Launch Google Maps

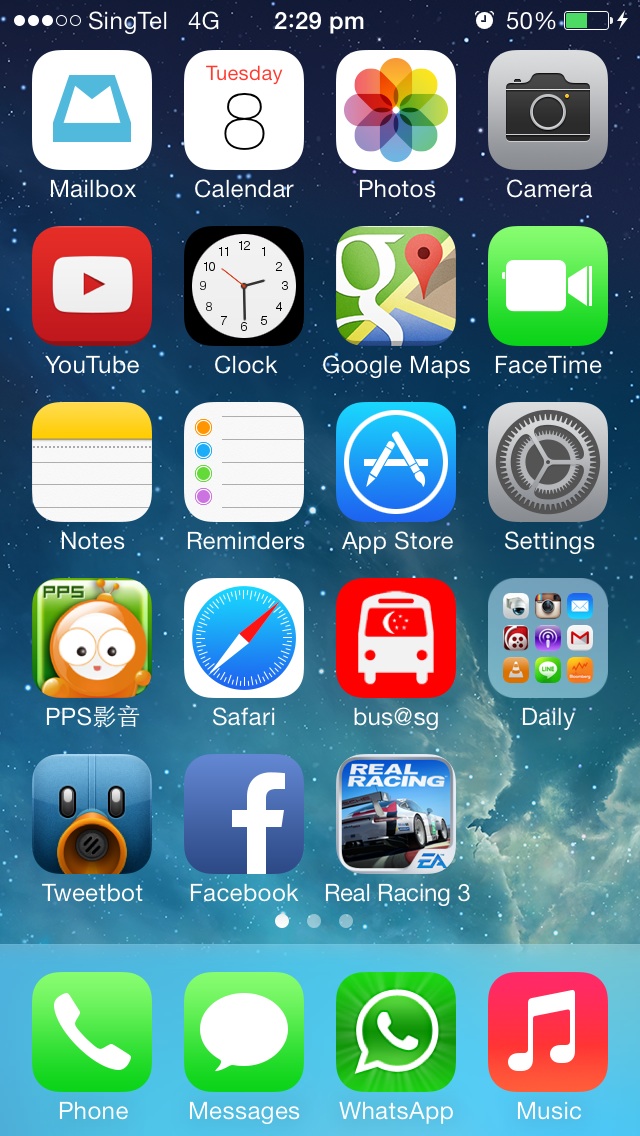(x=396, y=286)
